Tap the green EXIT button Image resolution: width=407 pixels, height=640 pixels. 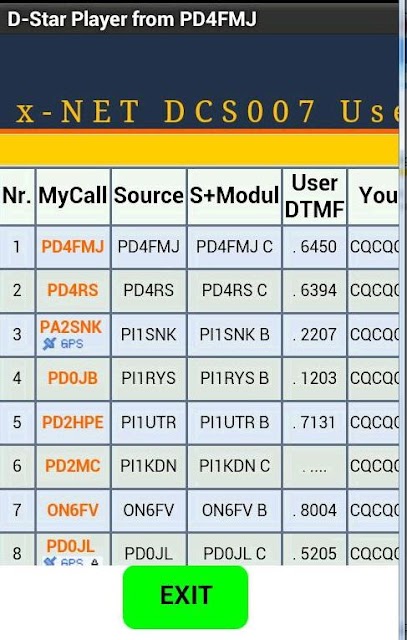(x=185, y=596)
